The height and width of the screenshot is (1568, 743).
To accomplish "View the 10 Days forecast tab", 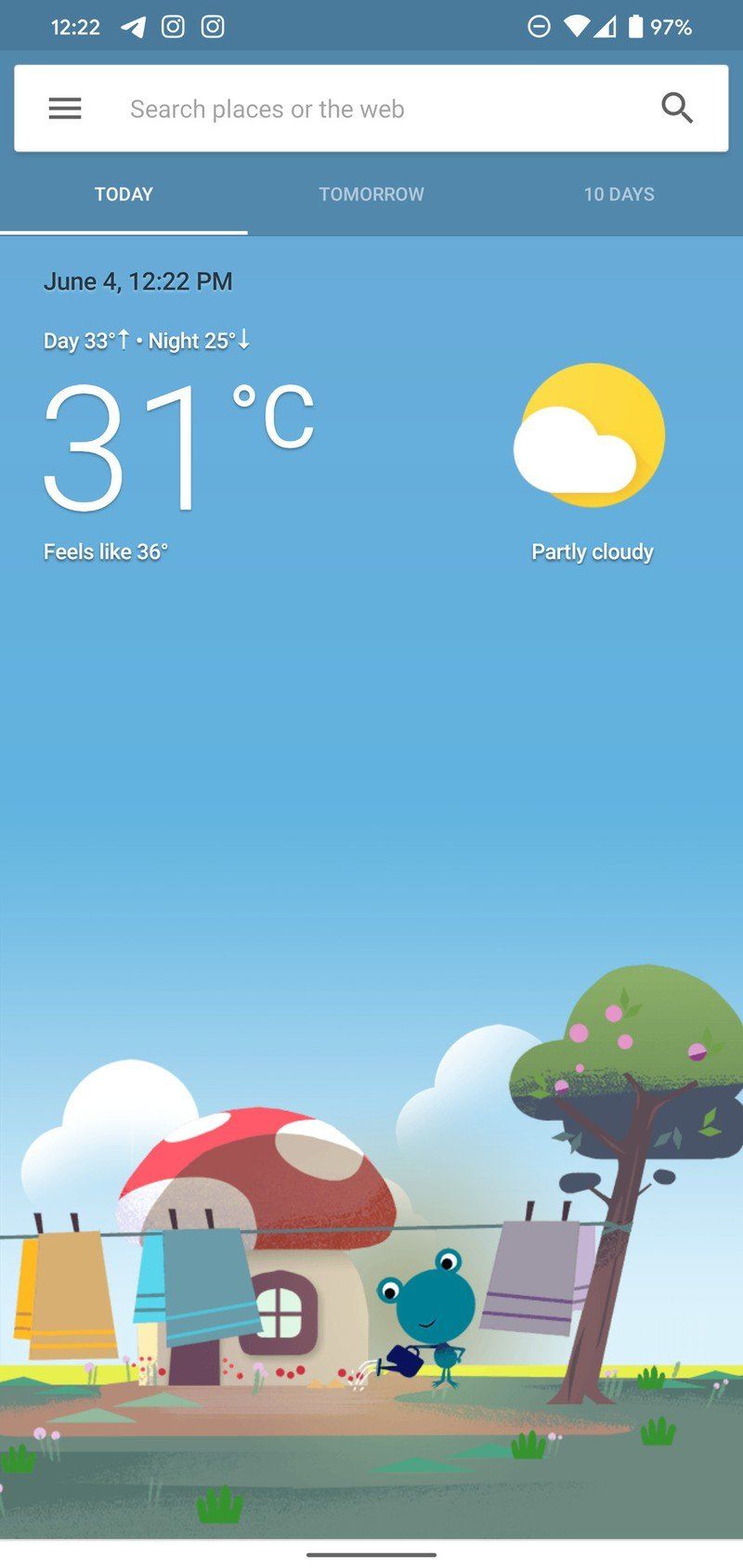I will pyautogui.click(x=619, y=194).
